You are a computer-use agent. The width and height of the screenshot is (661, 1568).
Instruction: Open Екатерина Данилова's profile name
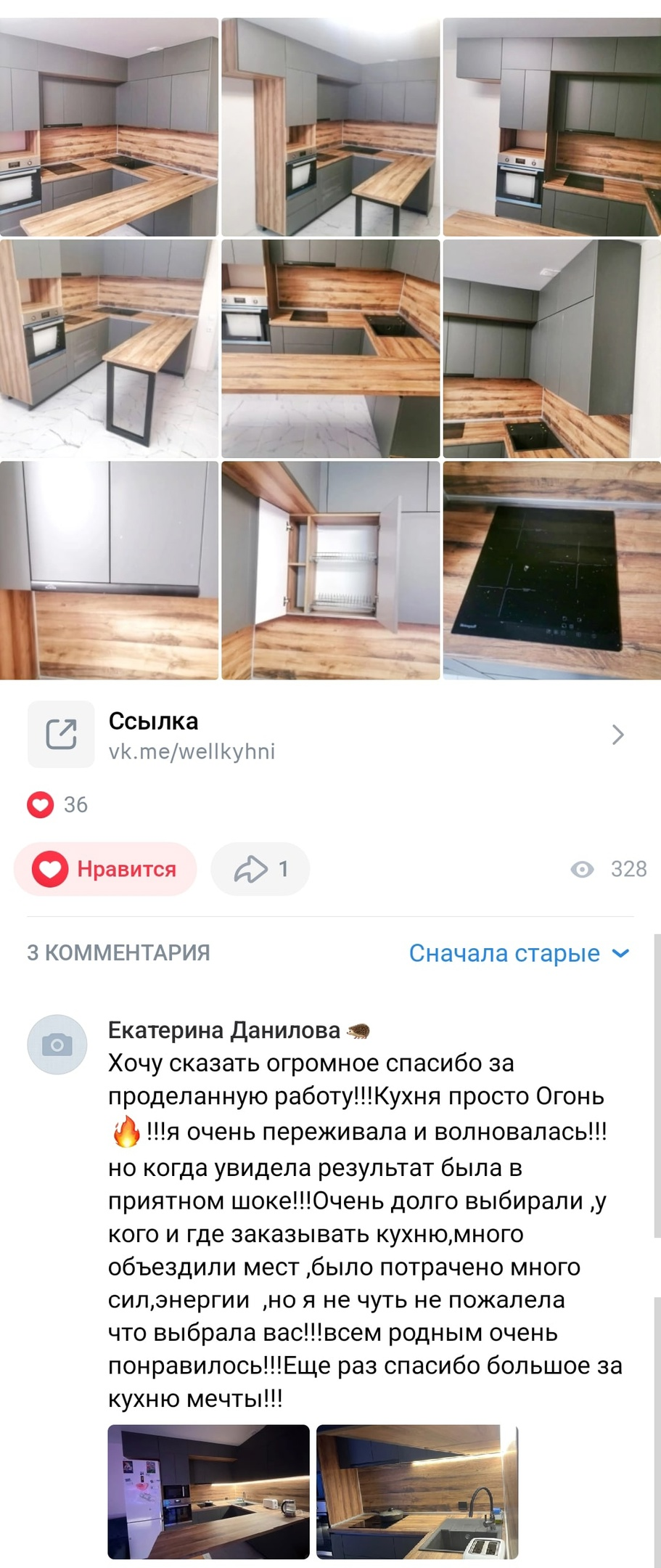point(224,1029)
